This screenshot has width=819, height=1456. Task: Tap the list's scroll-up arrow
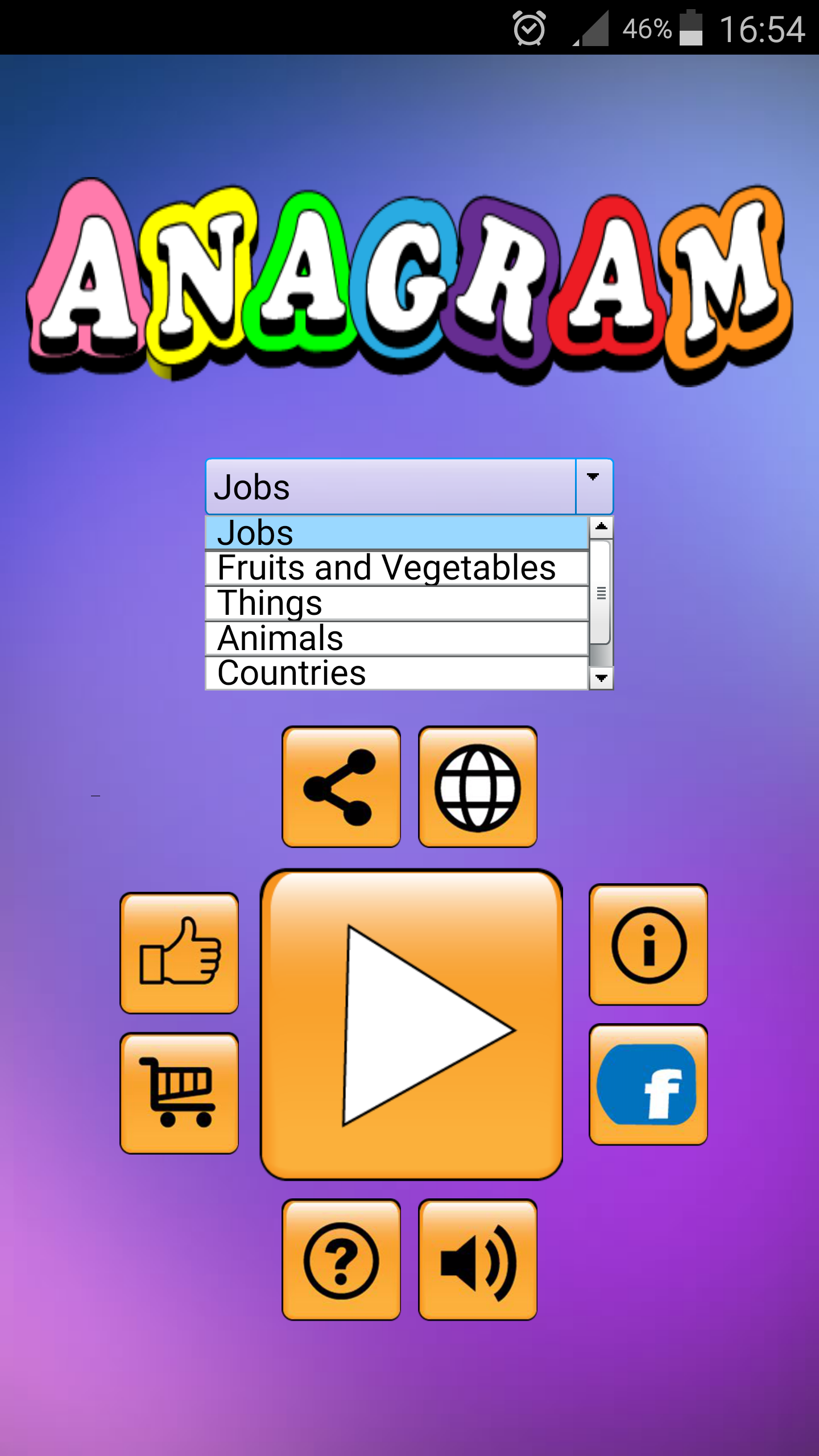pos(601,527)
